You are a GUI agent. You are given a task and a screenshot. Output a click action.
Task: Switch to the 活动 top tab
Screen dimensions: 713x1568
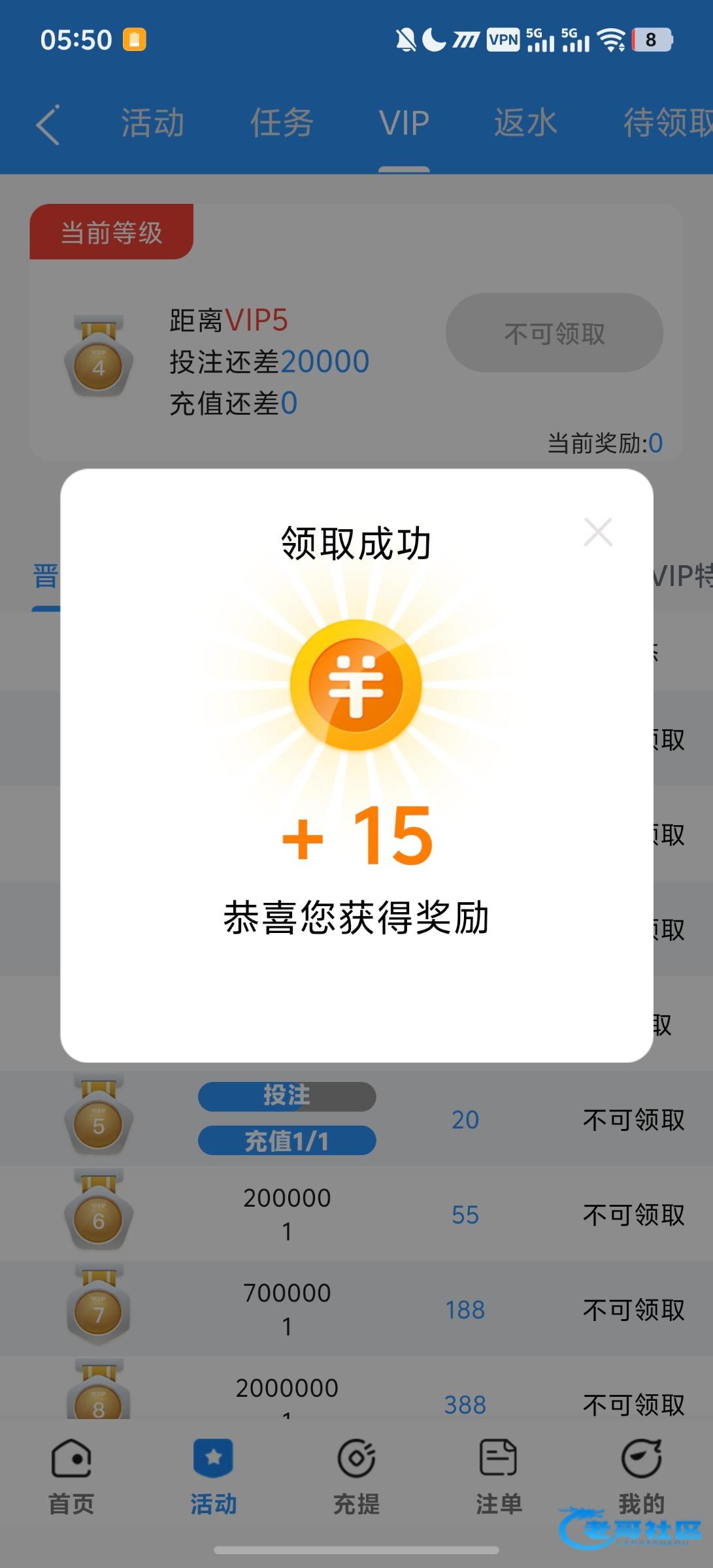[152, 123]
